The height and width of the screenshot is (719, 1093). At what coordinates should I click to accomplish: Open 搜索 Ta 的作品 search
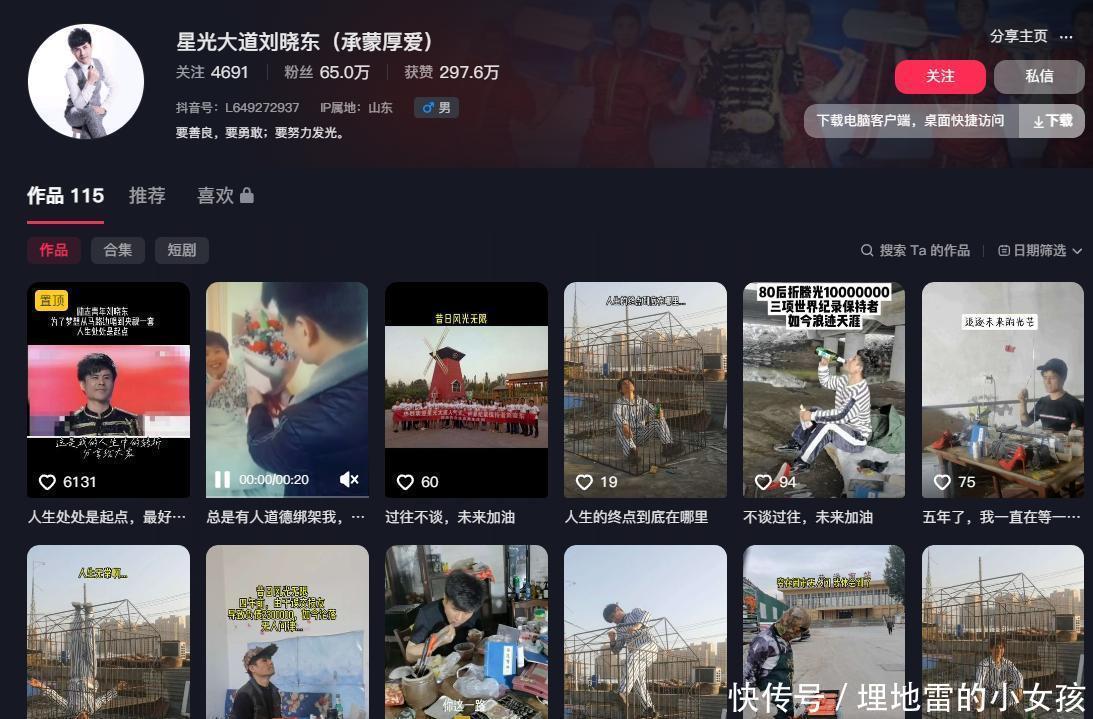click(x=915, y=251)
